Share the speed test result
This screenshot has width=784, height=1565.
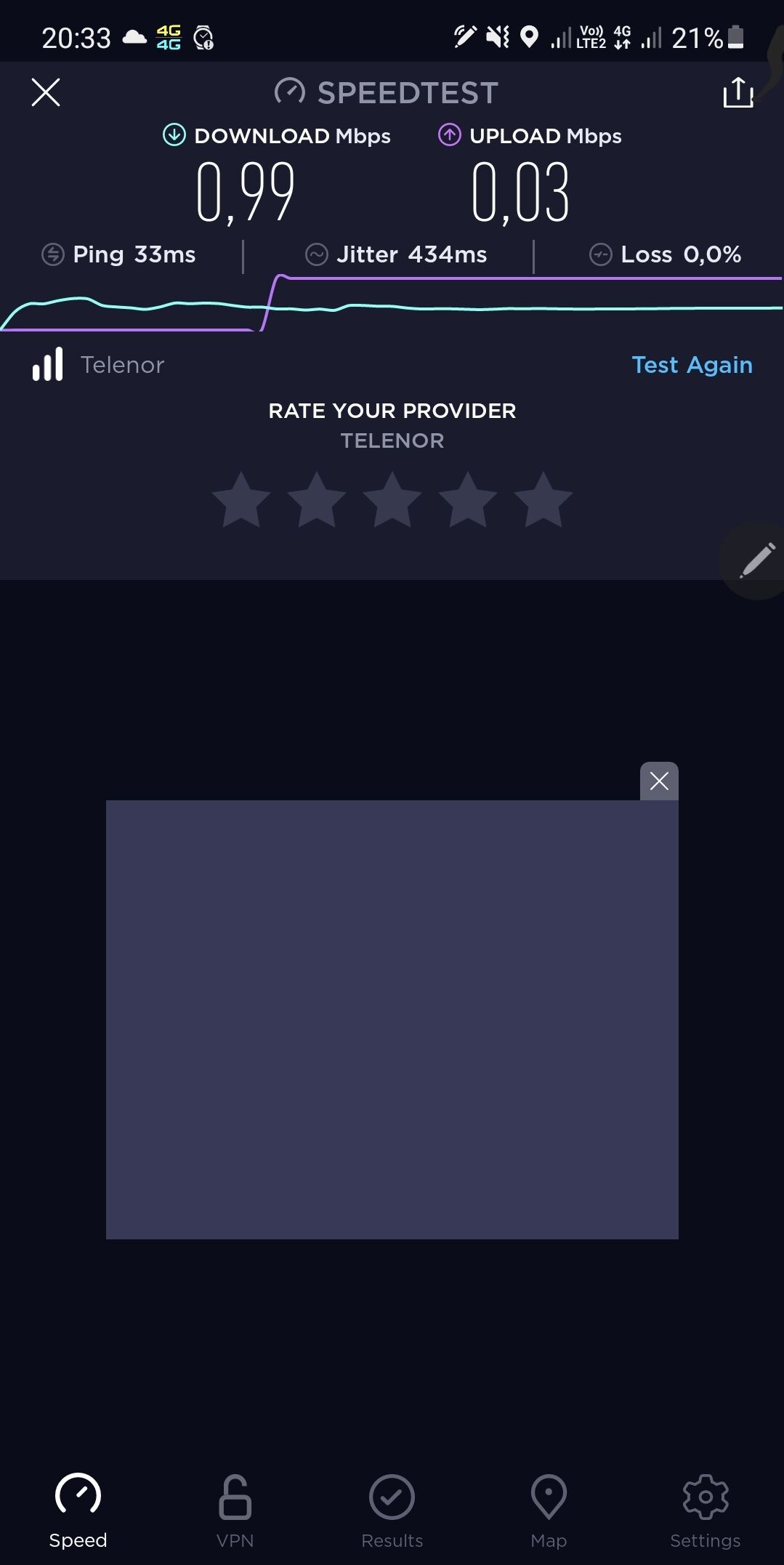737,92
